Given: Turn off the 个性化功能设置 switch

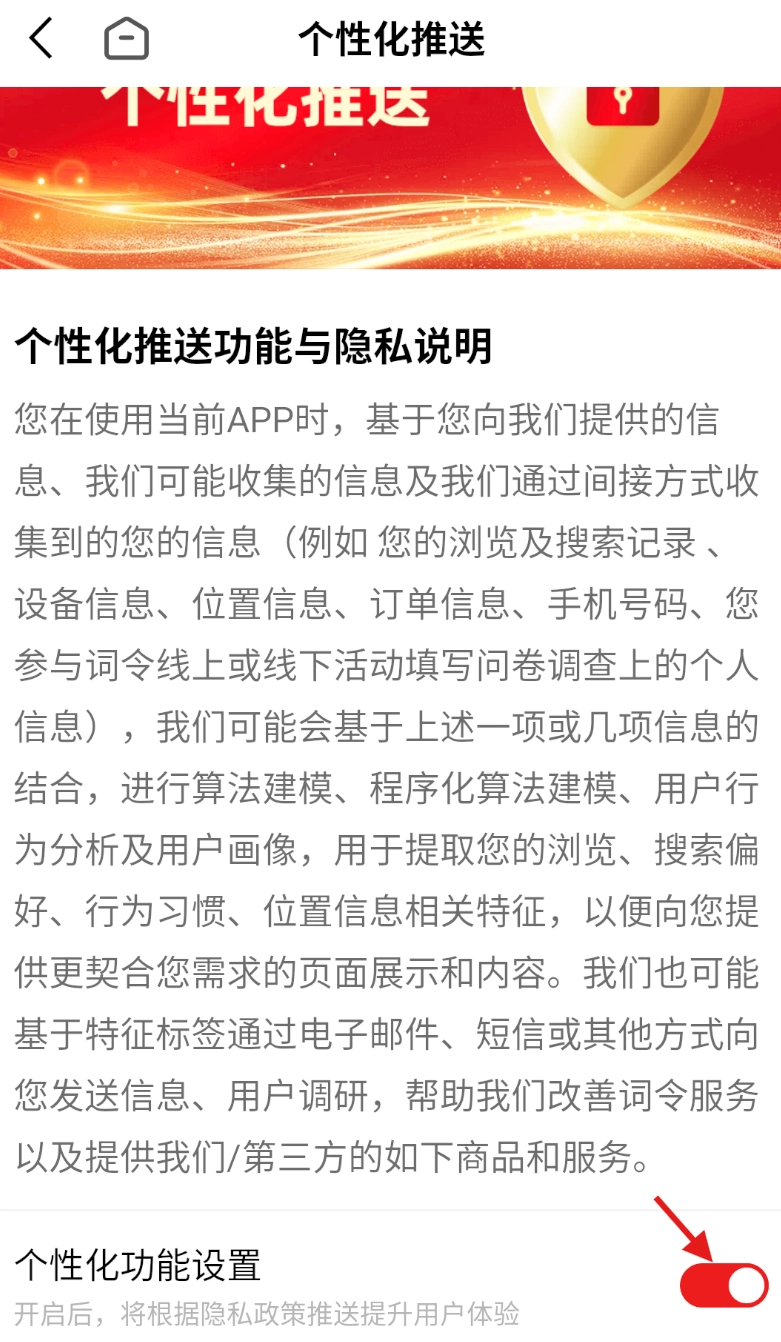Looking at the screenshot, I should (724, 1285).
